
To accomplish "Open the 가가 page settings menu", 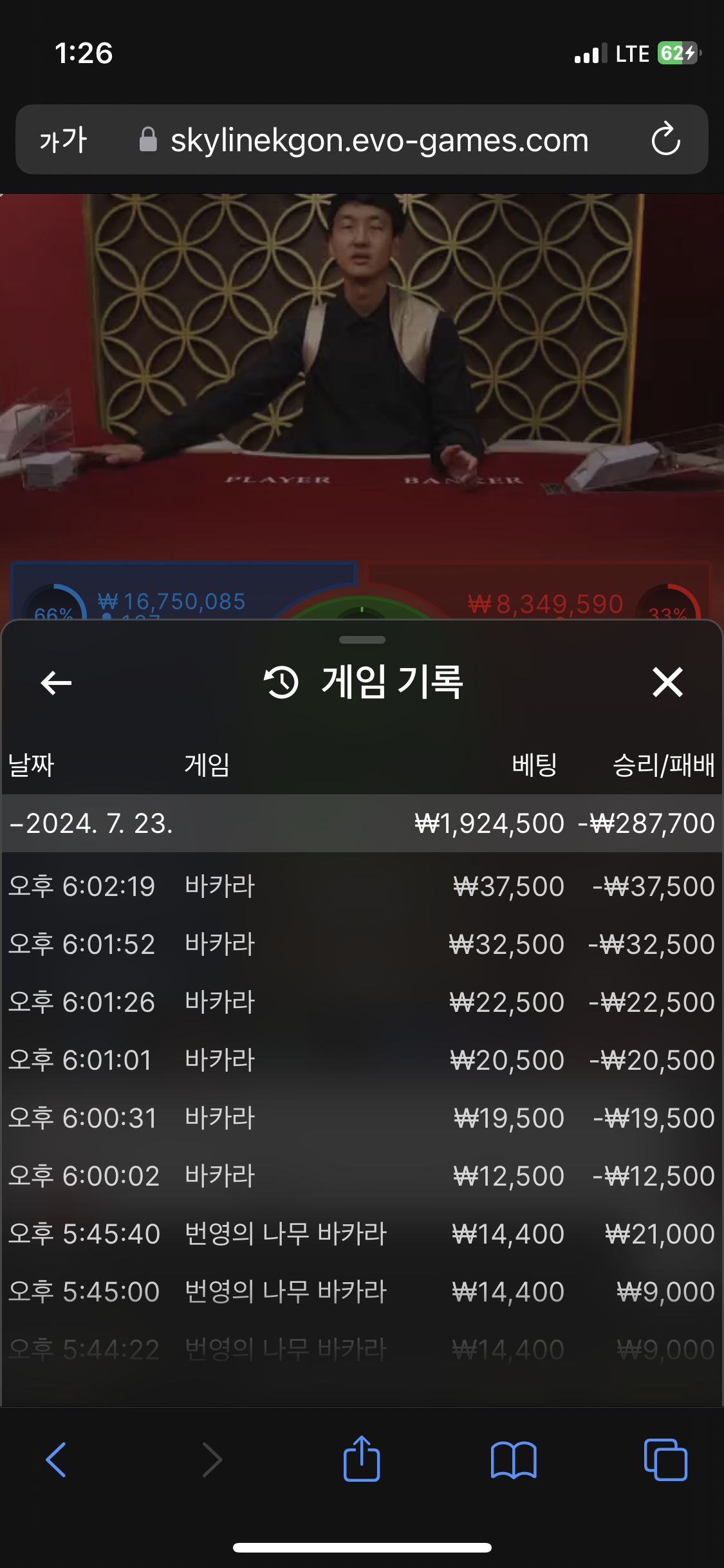I will (x=63, y=140).
